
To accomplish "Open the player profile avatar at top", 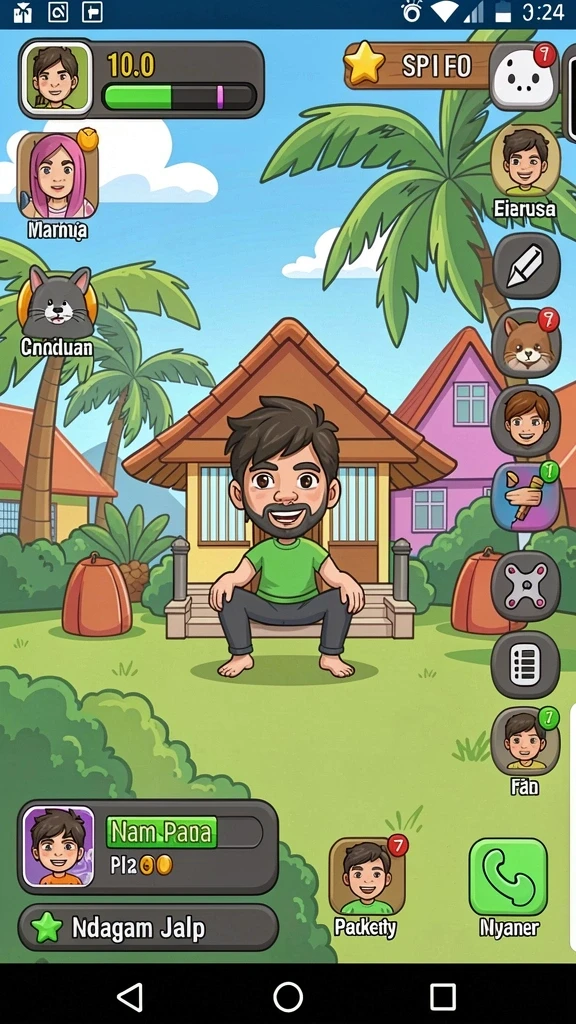I will point(56,78).
